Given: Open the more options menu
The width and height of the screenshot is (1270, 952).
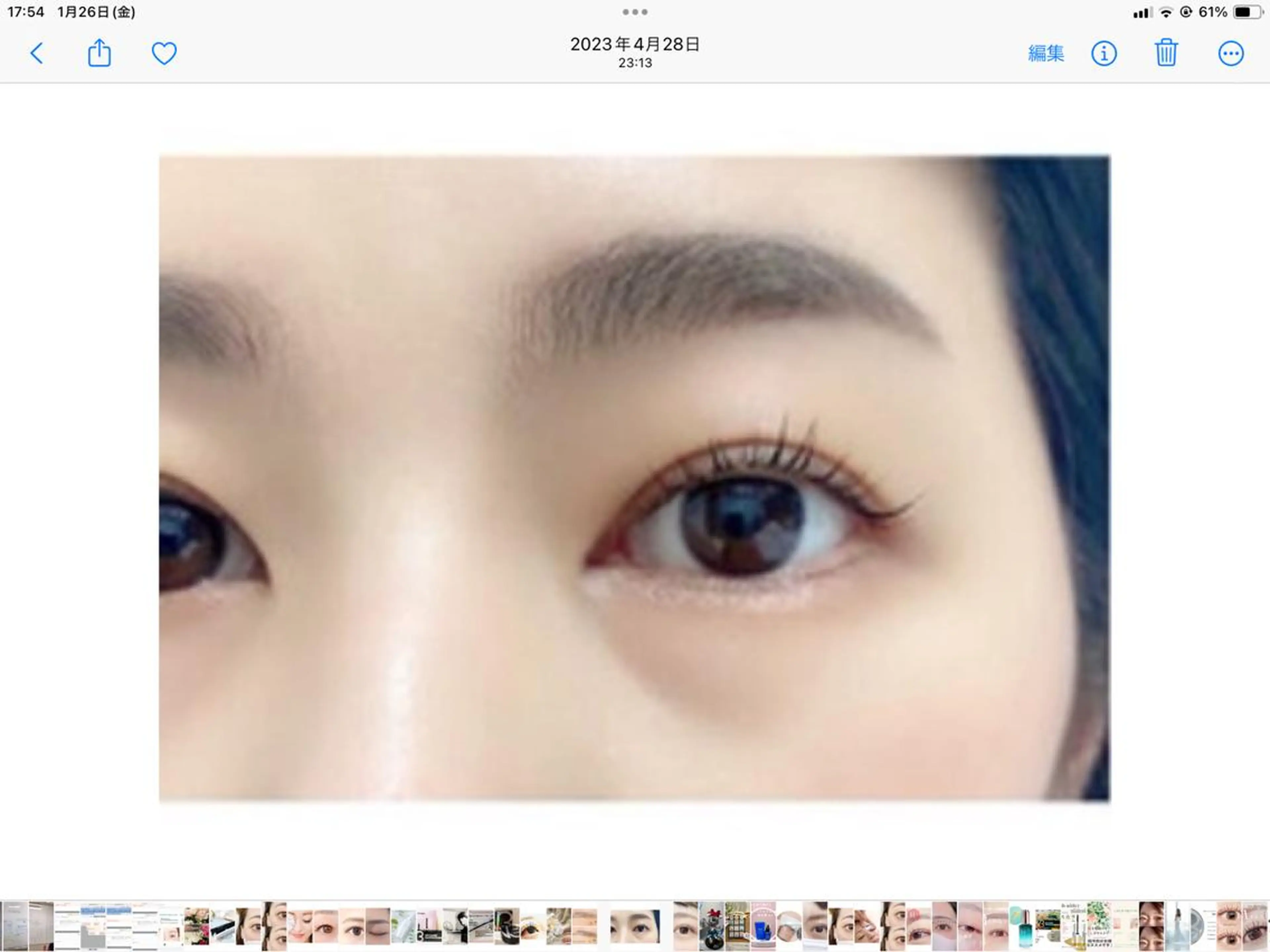Looking at the screenshot, I should [x=1230, y=53].
